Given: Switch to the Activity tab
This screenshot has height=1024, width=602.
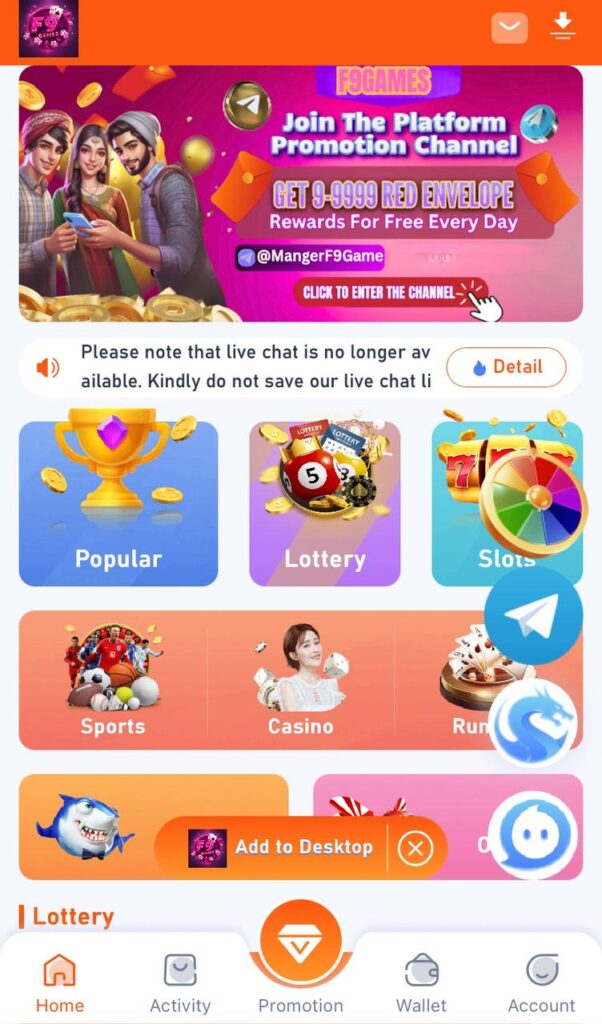Looking at the screenshot, I should [180, 983].
